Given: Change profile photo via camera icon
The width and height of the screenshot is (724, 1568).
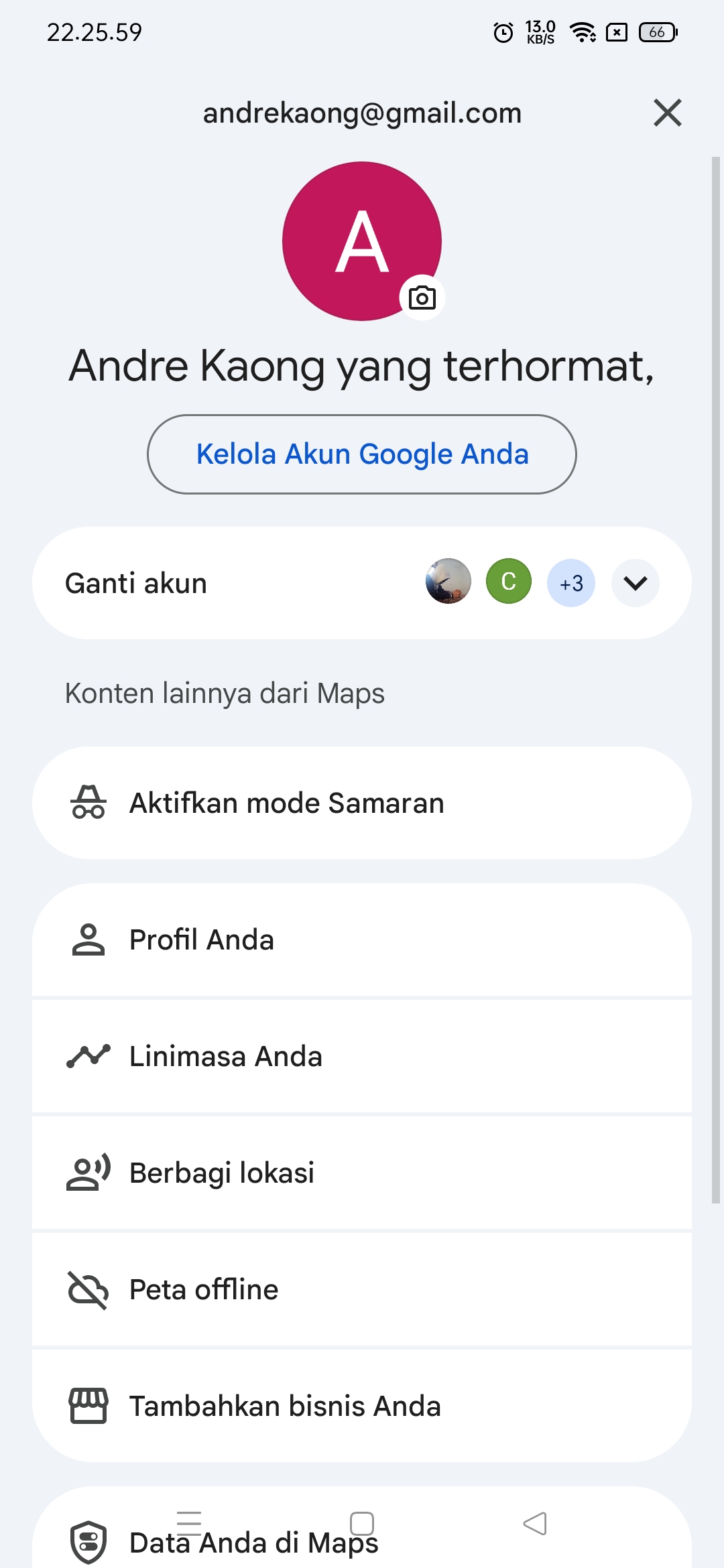Looking at the screenshot, I should click(x=422, y=298).
